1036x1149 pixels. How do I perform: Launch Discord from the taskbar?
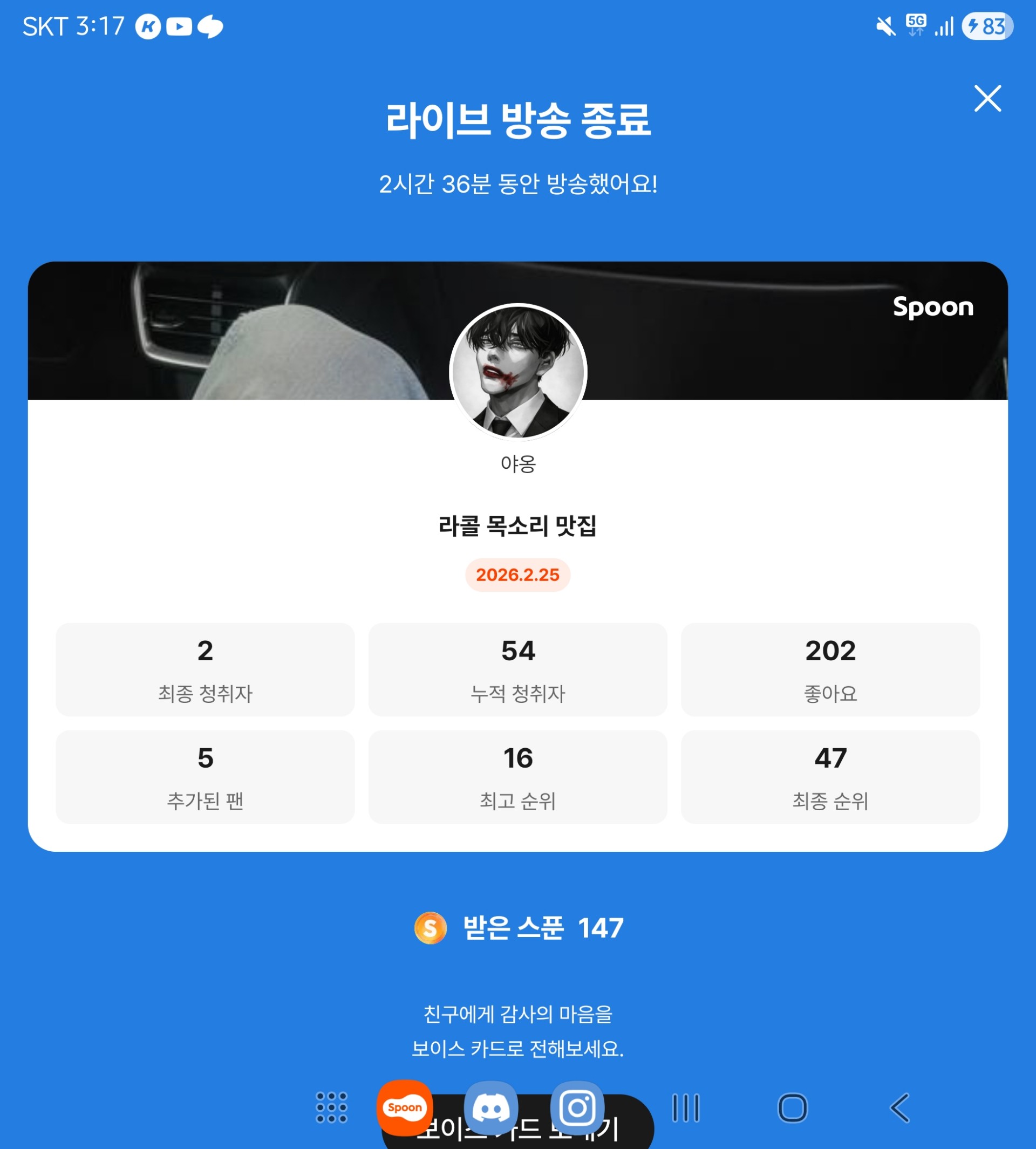tap(490, 1107)
